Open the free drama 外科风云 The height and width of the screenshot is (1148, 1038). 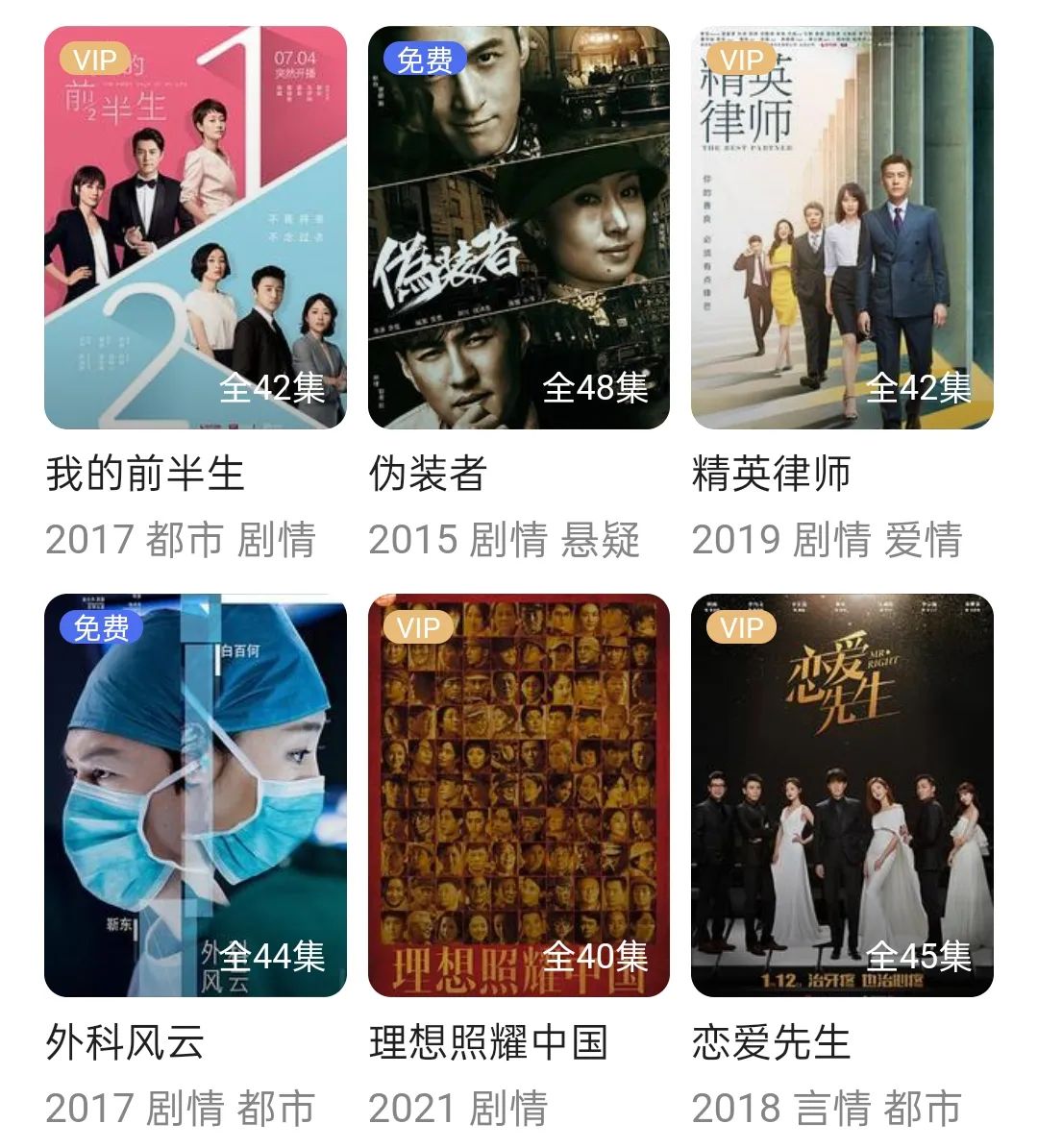[195, 795]
